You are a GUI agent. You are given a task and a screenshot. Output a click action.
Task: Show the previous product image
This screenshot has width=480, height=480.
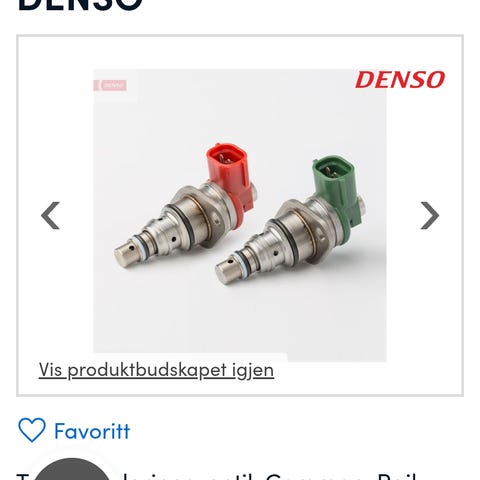[x=50, y=216]
